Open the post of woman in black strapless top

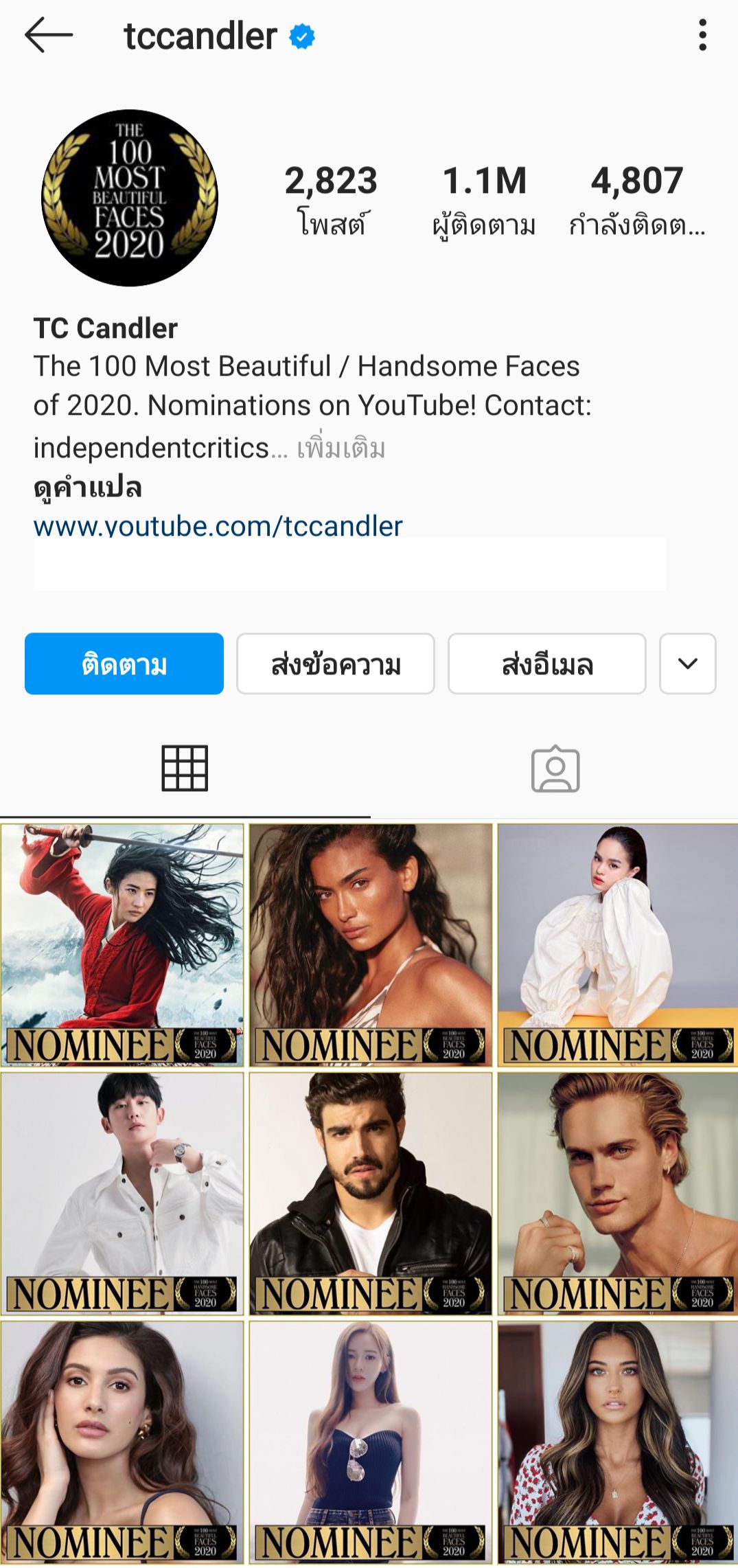[x=371, y=1442]
